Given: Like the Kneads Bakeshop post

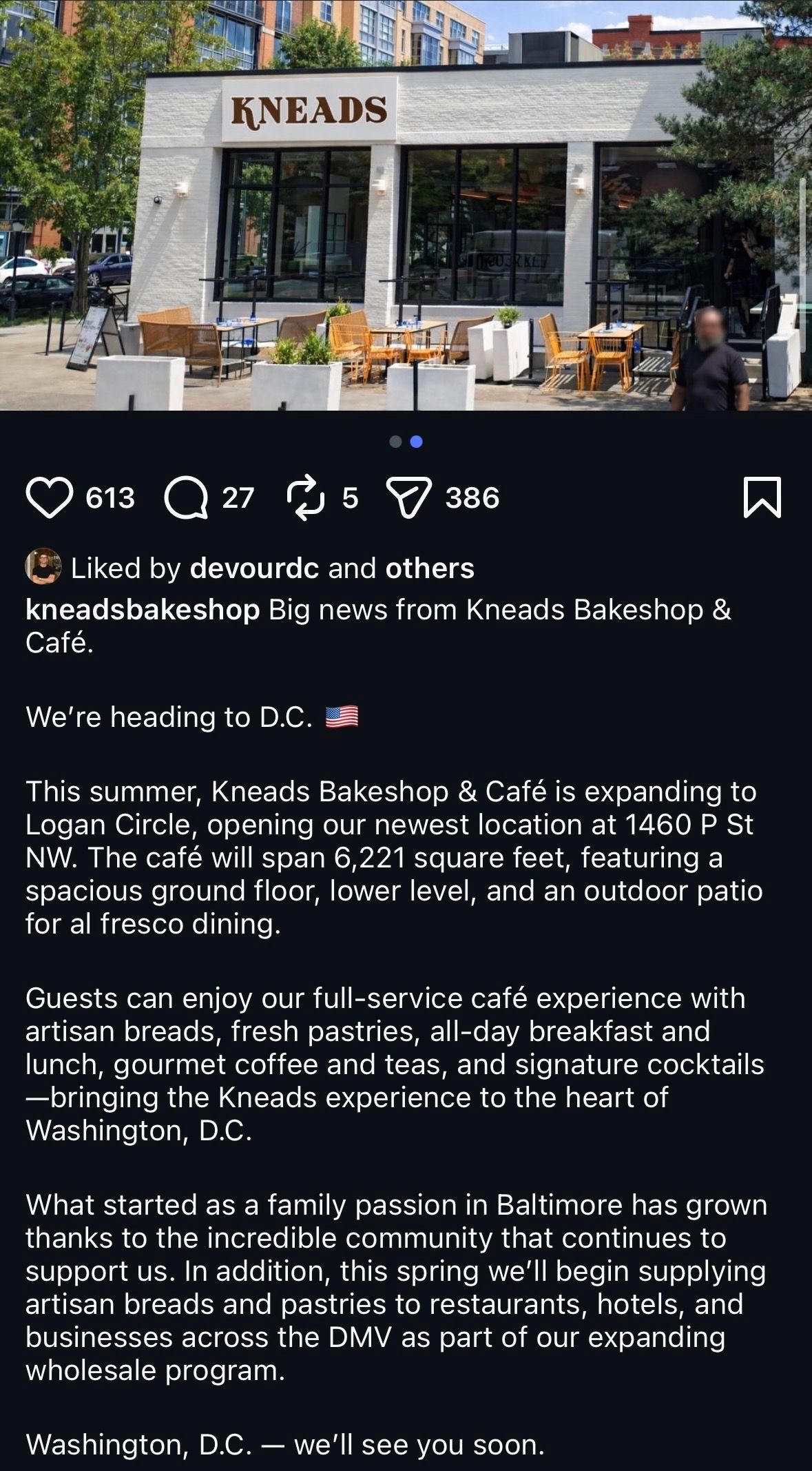Looking at the screenshot, I should pos(49,497).
